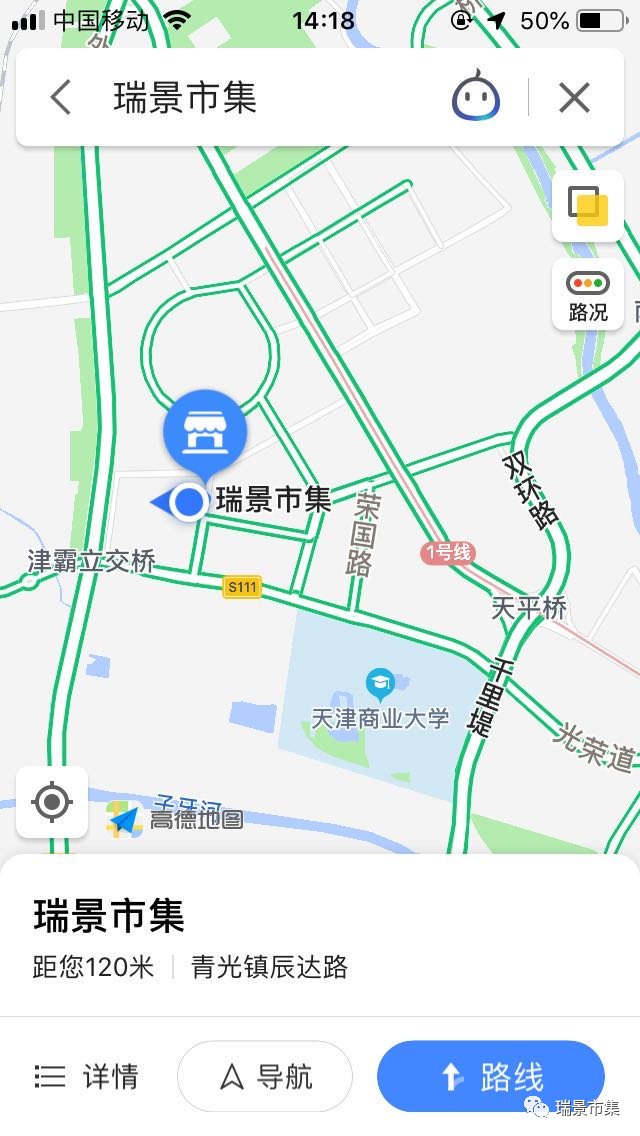Start 导航 navigation to 瑞景市集
The width and height of the screenshot is (640, 1136).
click(x=265, y=1076)
